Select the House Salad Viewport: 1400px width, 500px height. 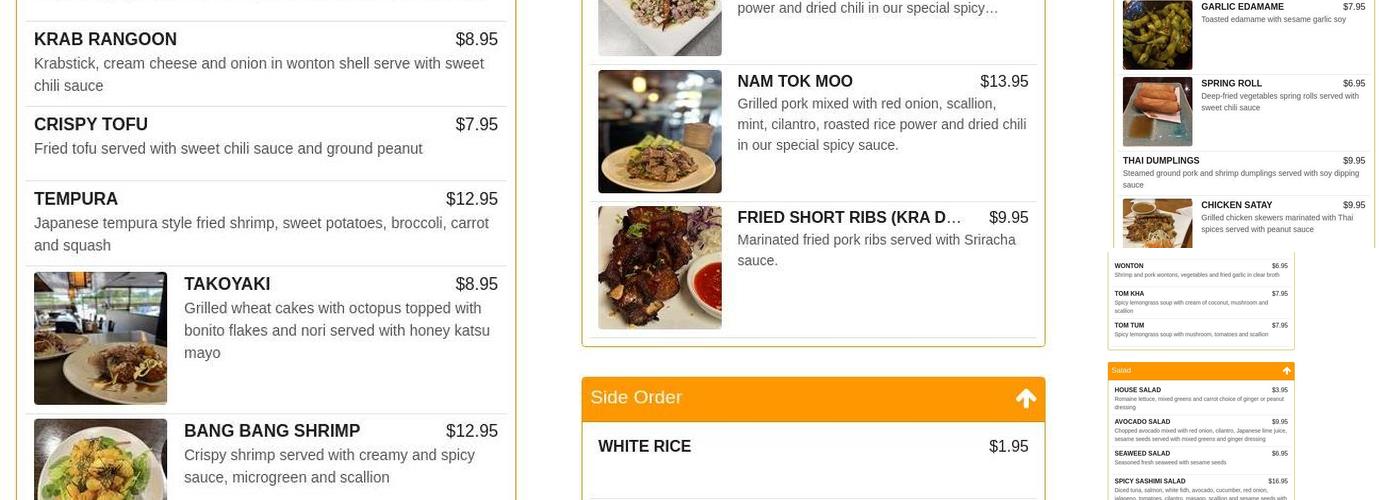tap(1138, 390)
